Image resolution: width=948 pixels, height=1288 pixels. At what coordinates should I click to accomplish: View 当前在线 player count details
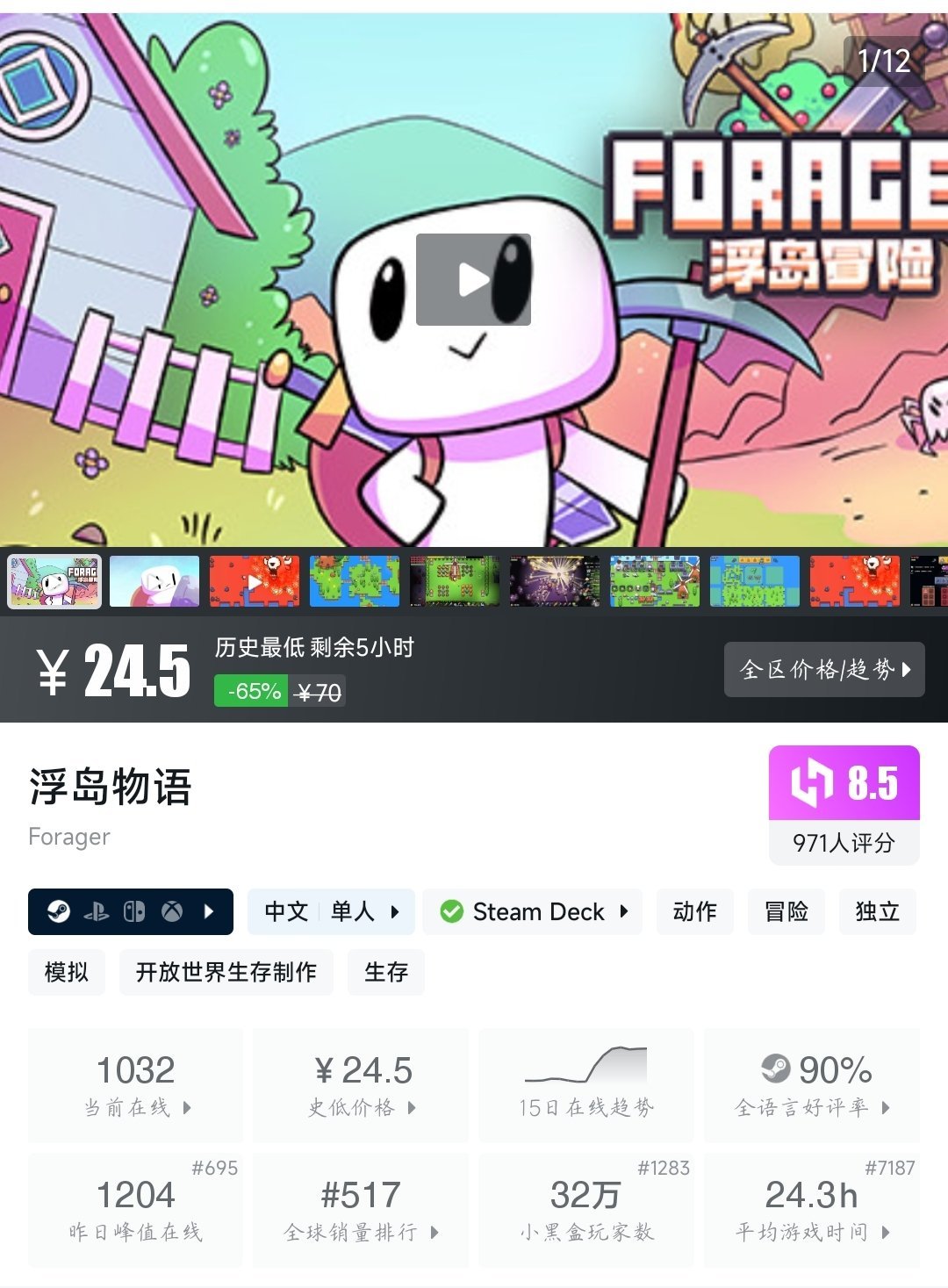pyautogui.click(x=136, y=1086)
